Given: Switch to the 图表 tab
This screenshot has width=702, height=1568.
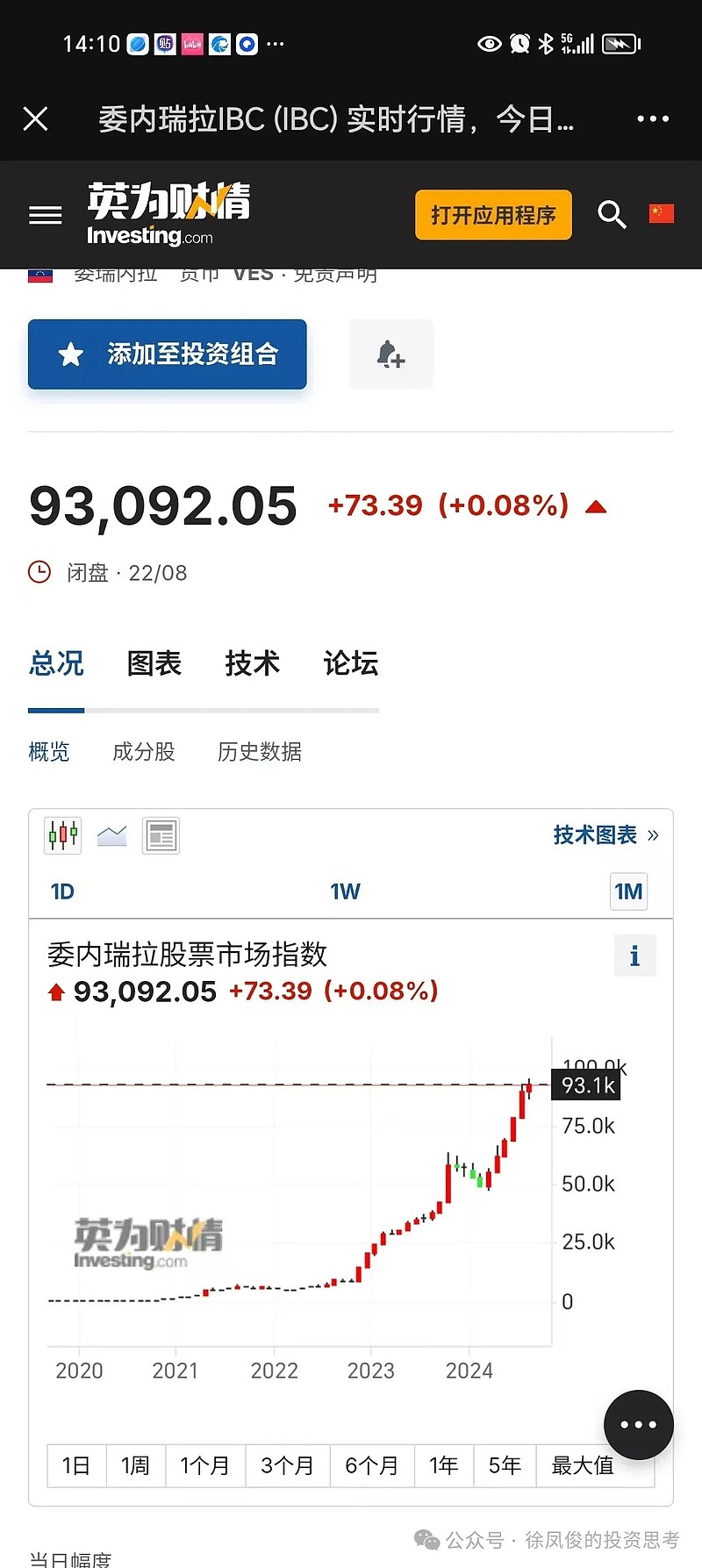Looking at the screenshot, I should pyautogui.click(x=154, y=663).
